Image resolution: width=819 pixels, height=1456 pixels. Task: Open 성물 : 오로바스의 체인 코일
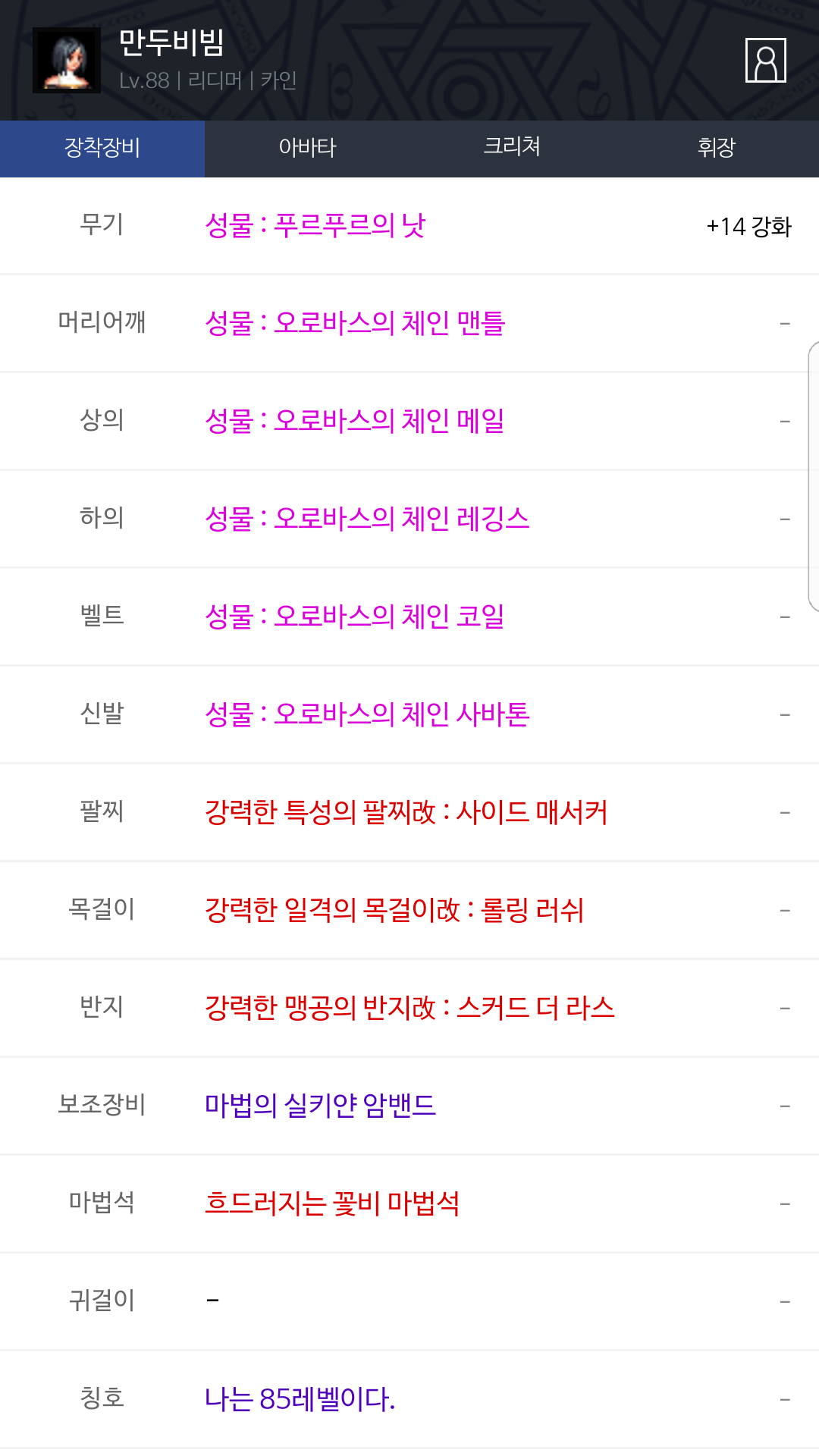pos(355,617)
